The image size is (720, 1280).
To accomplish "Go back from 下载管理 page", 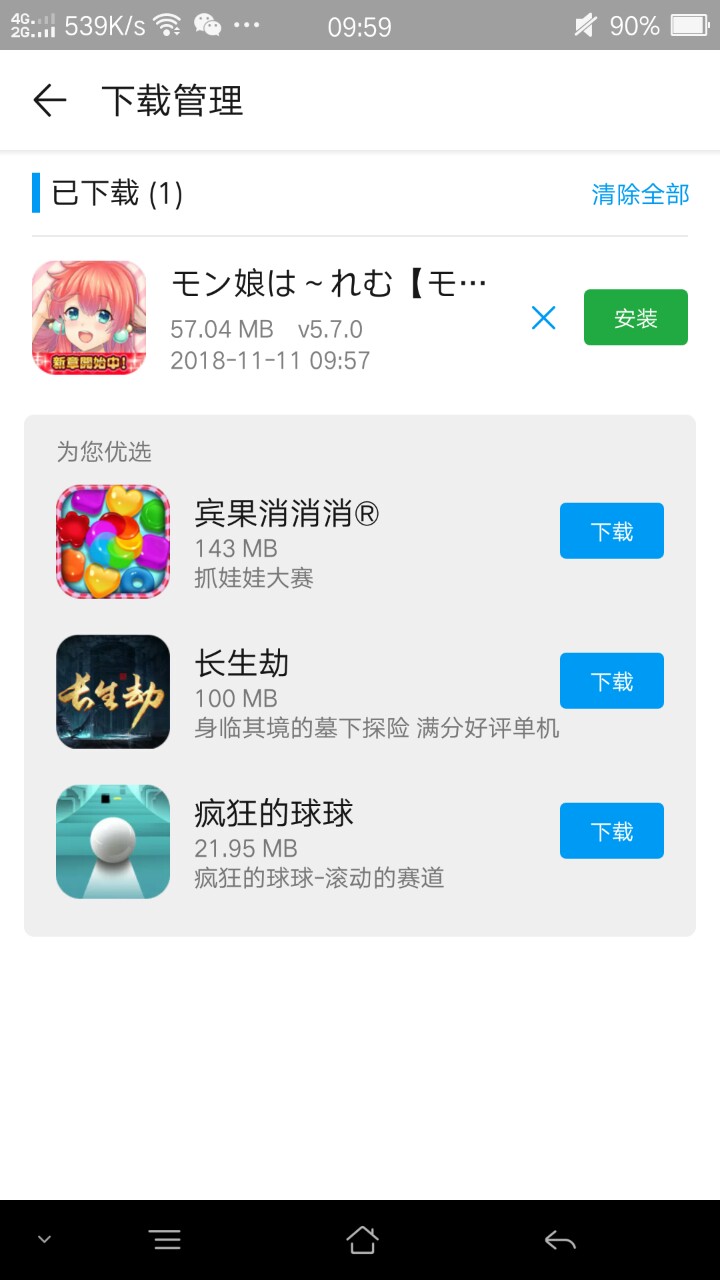I will coord(49,101).
